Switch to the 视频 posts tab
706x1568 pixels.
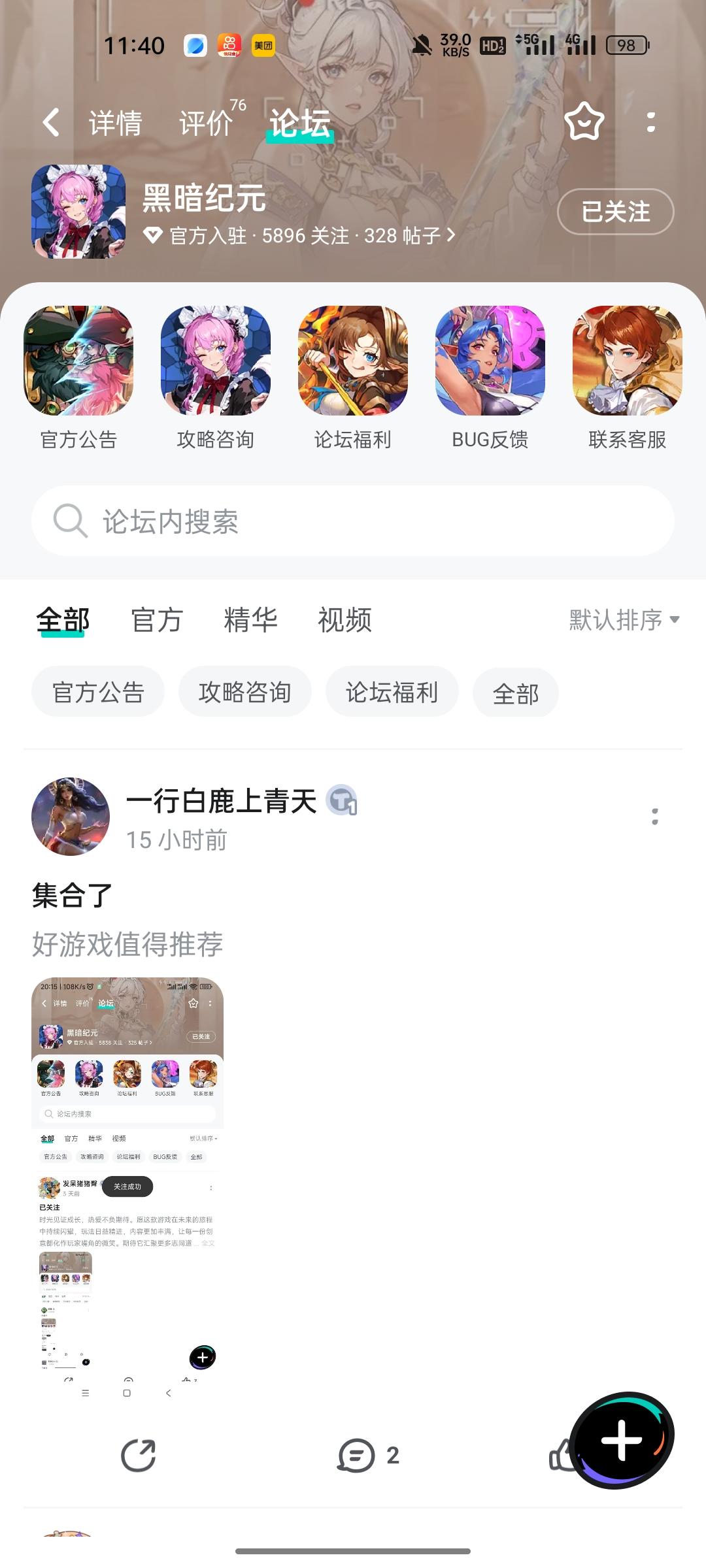pos(345,619)
